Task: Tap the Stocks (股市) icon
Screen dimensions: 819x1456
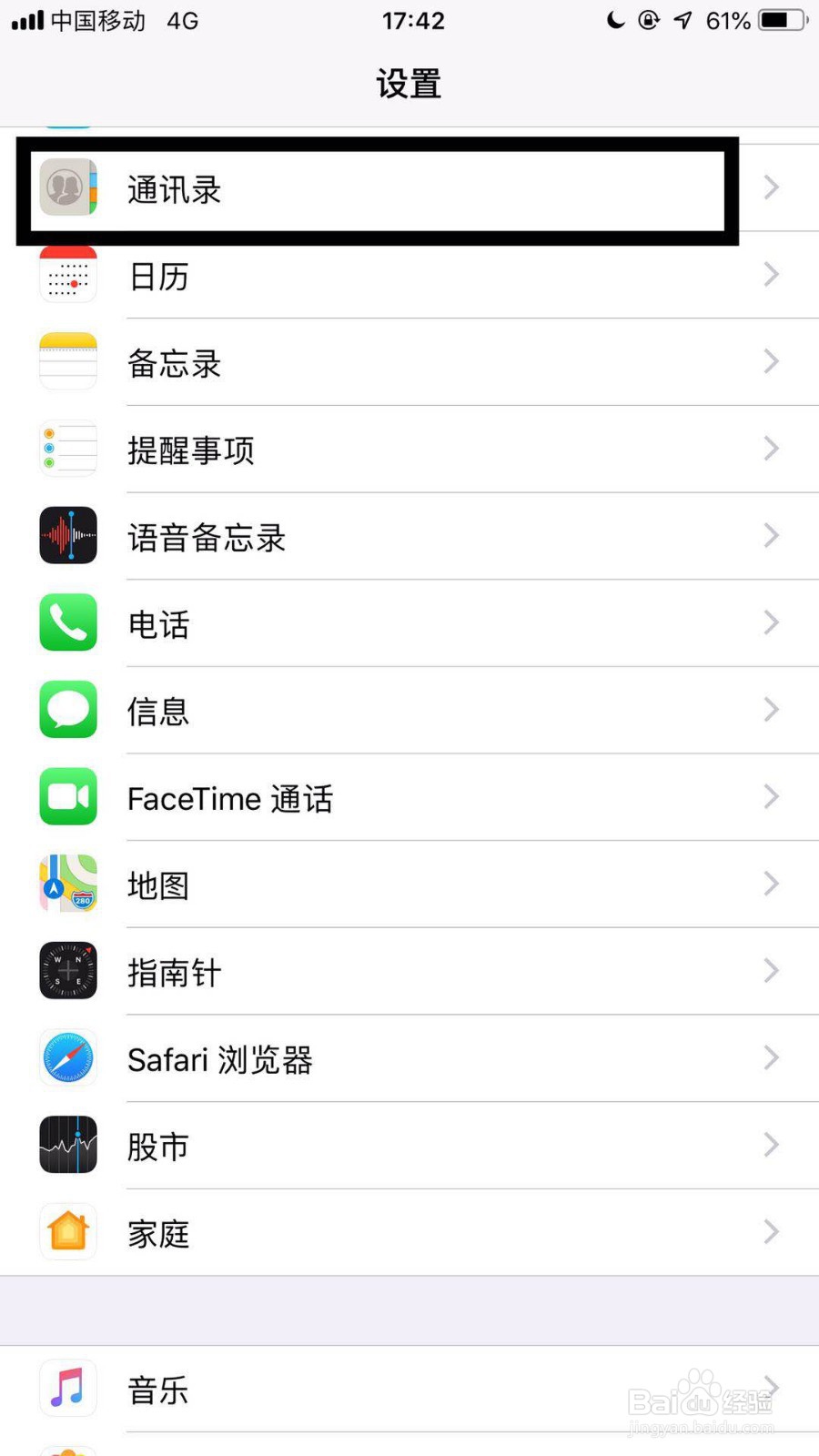Action: coord(68,1144)
